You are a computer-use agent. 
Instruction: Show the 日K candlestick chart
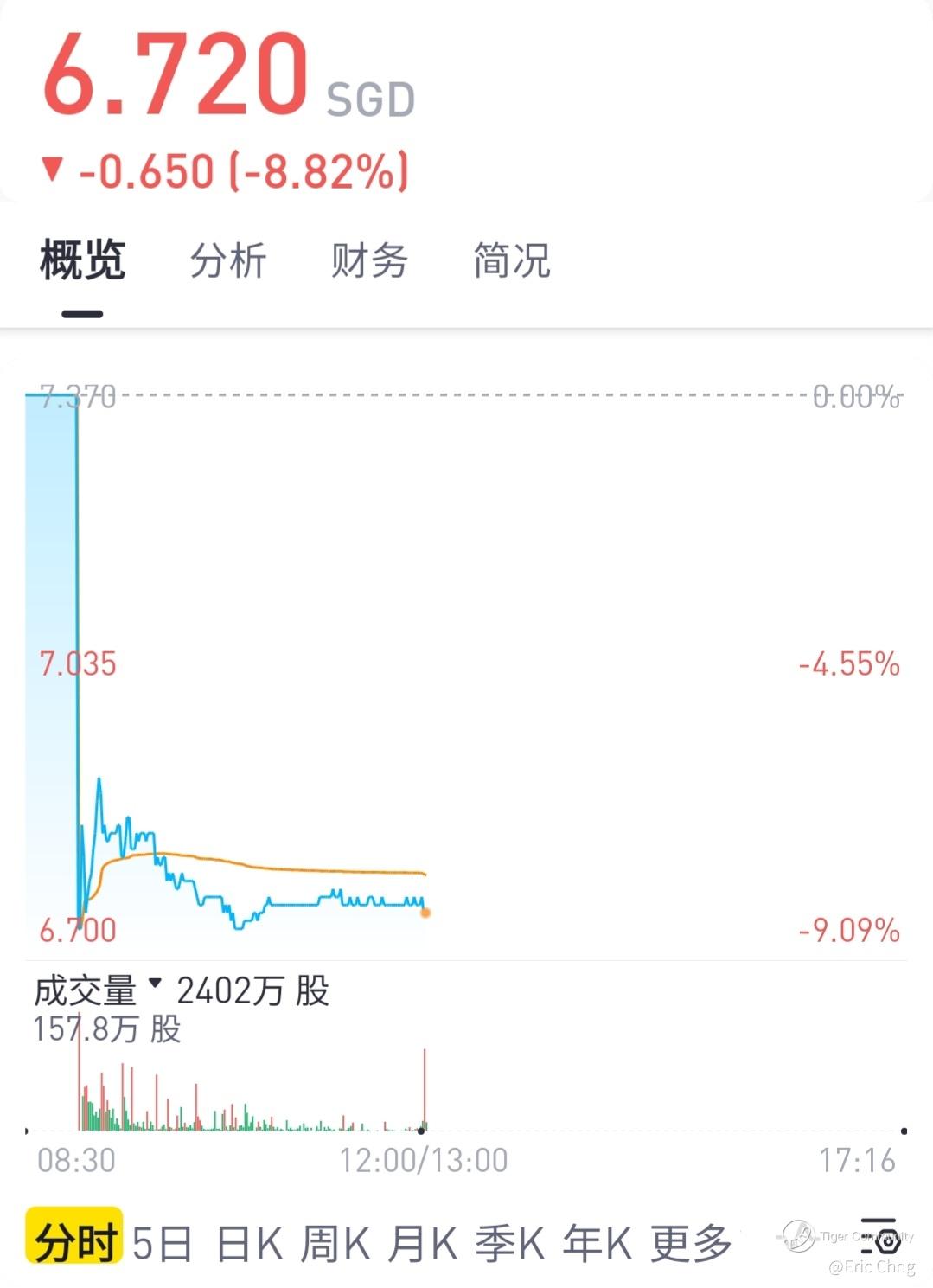[249, 1243]
